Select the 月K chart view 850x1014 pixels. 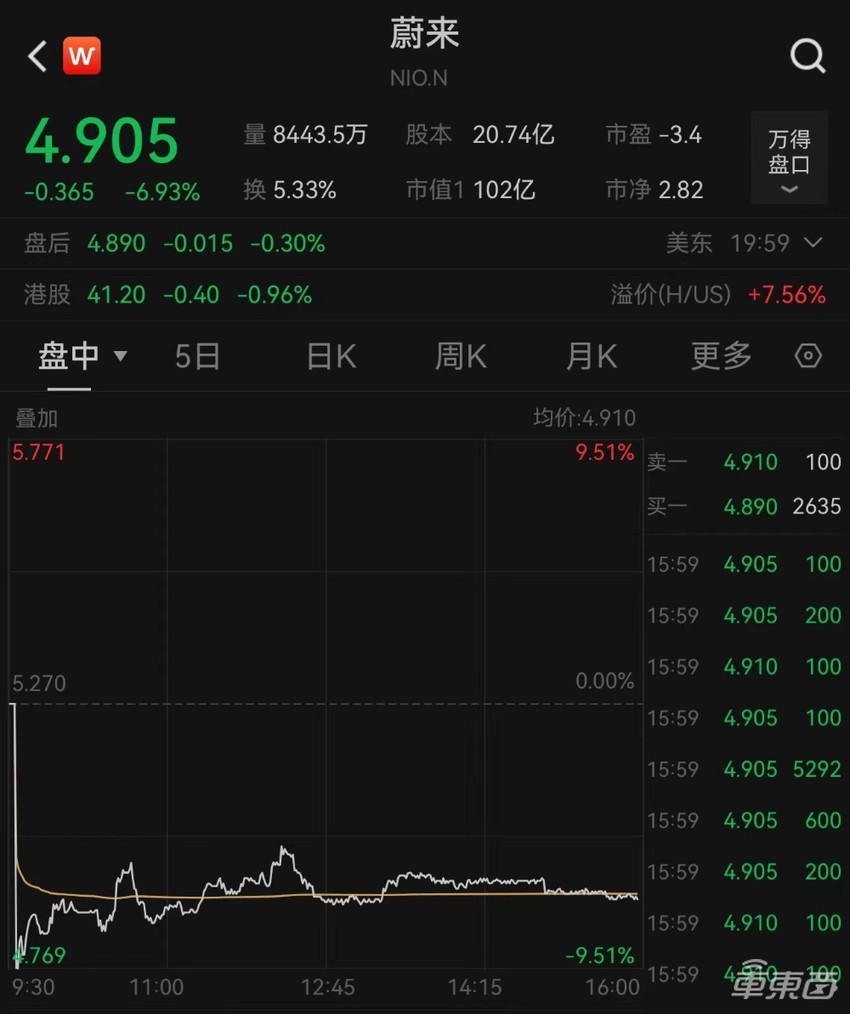tap(591, 356)
